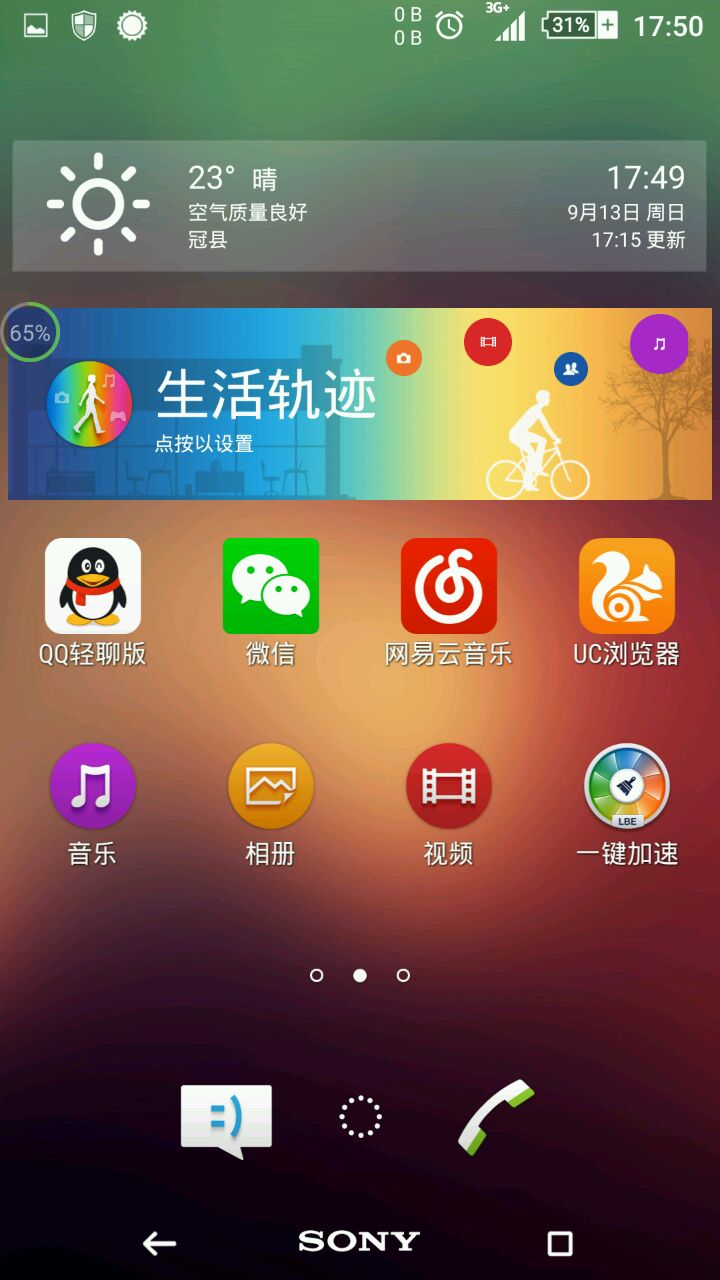Open the 音乐 music player

92,787
